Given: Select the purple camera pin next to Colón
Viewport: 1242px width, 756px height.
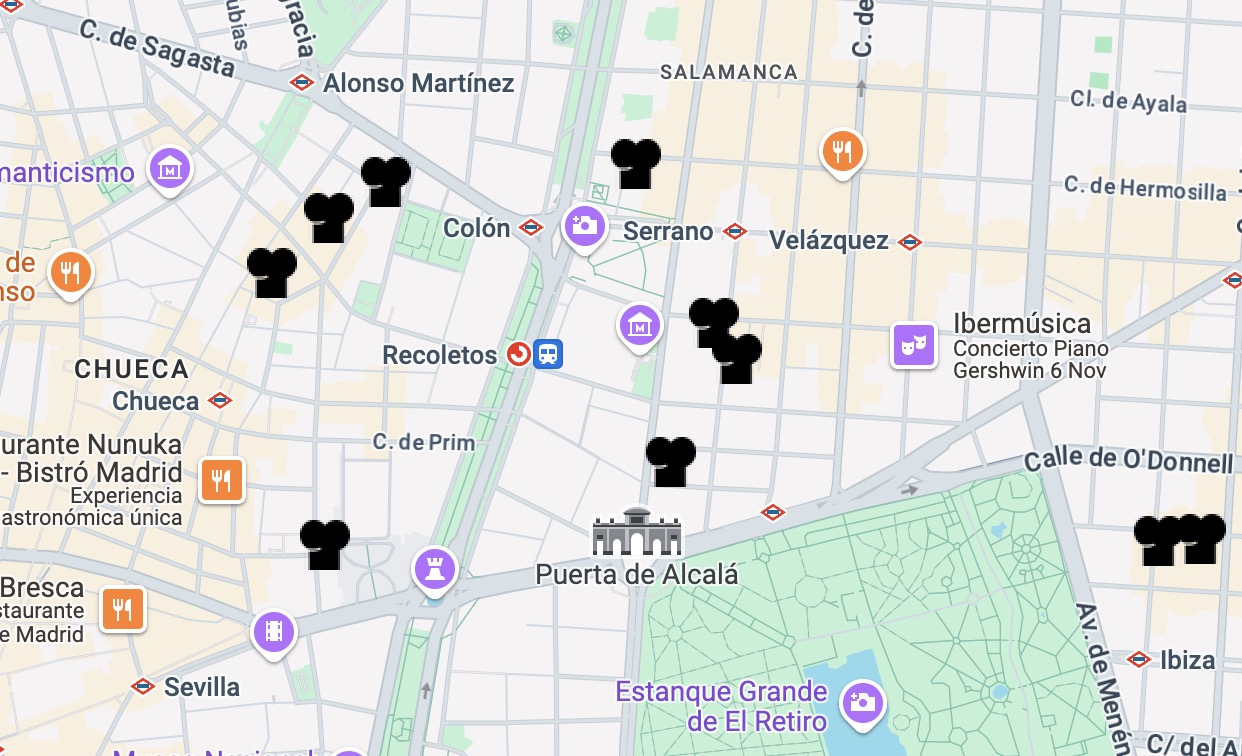Looking at the screenshot, I should point(583,225).
